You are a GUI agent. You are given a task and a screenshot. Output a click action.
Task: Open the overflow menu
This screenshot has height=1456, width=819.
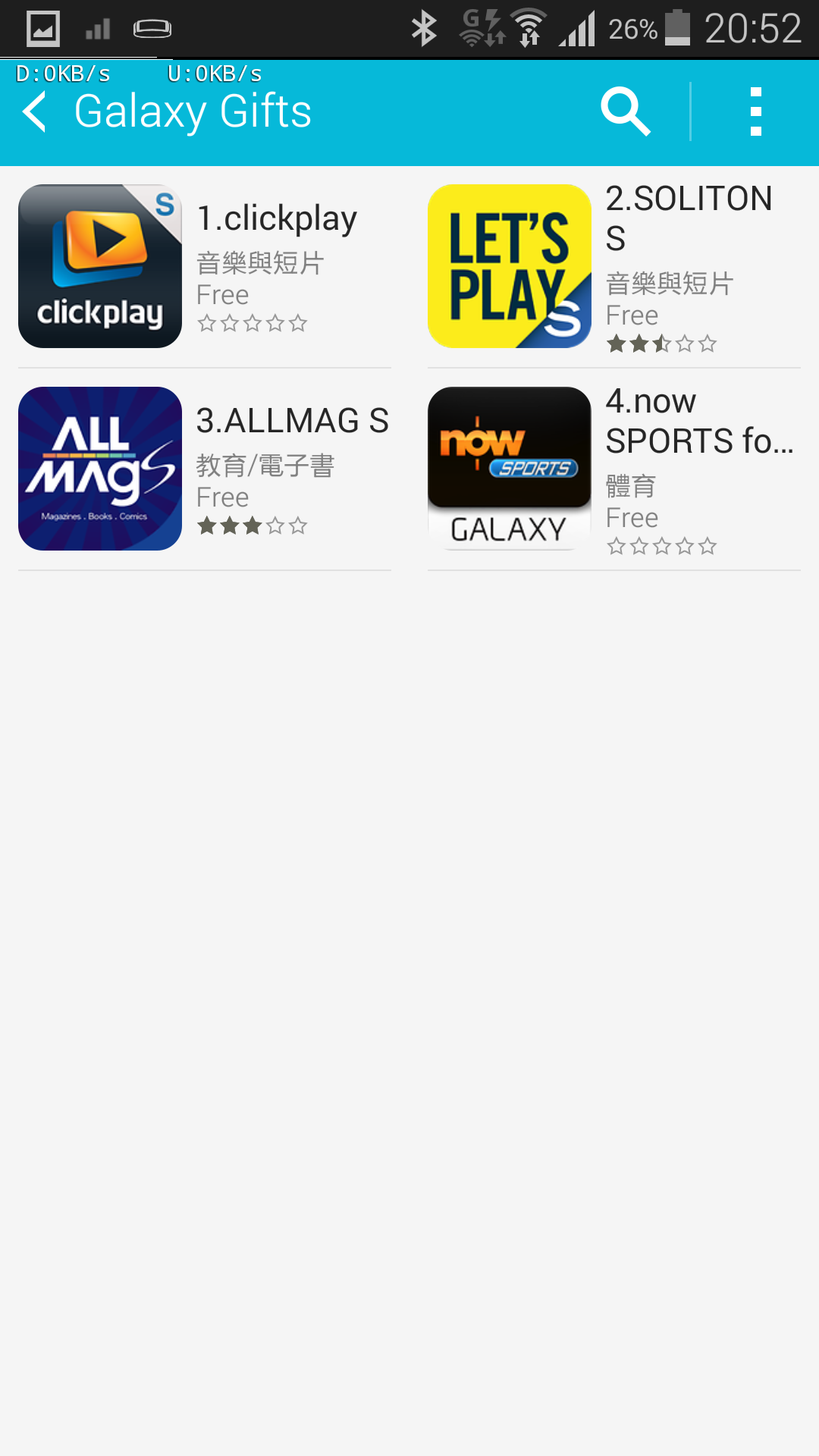click(755, 112)
